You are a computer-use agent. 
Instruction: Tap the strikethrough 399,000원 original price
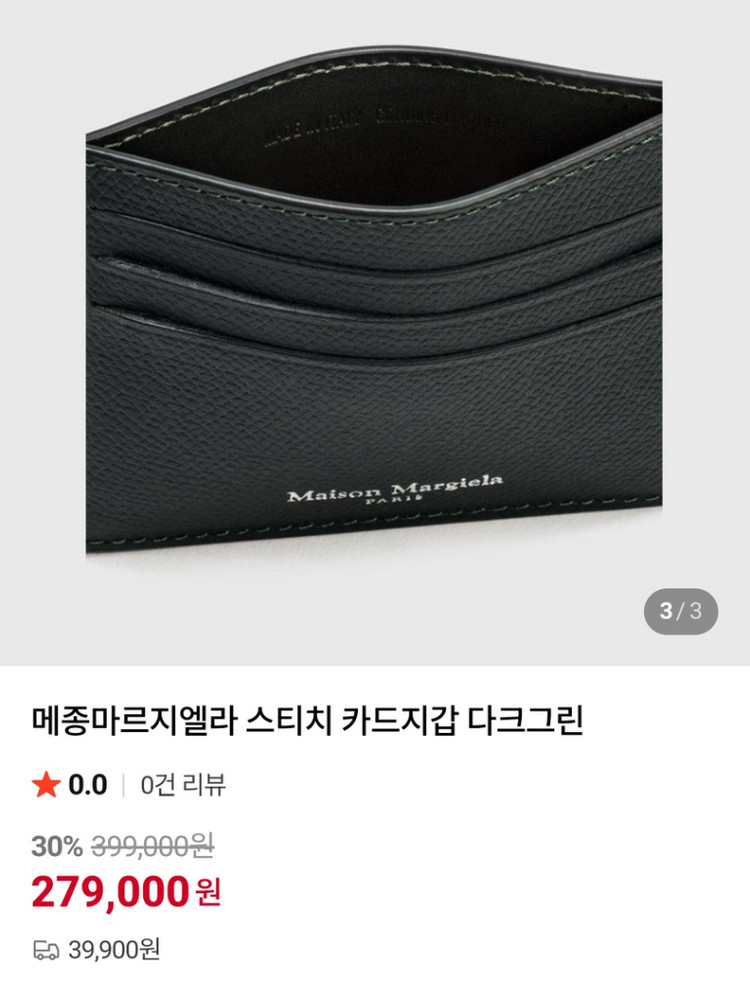[x=155, y=846]
